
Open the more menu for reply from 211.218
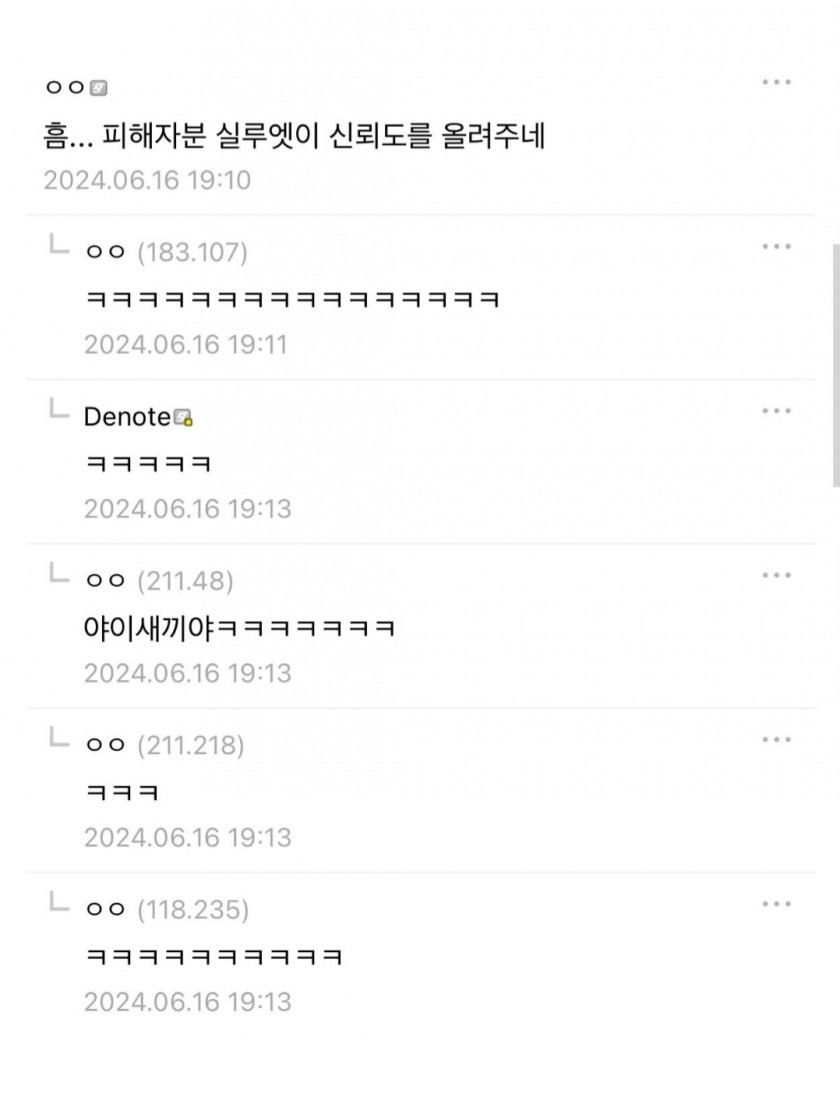(777, 739)
